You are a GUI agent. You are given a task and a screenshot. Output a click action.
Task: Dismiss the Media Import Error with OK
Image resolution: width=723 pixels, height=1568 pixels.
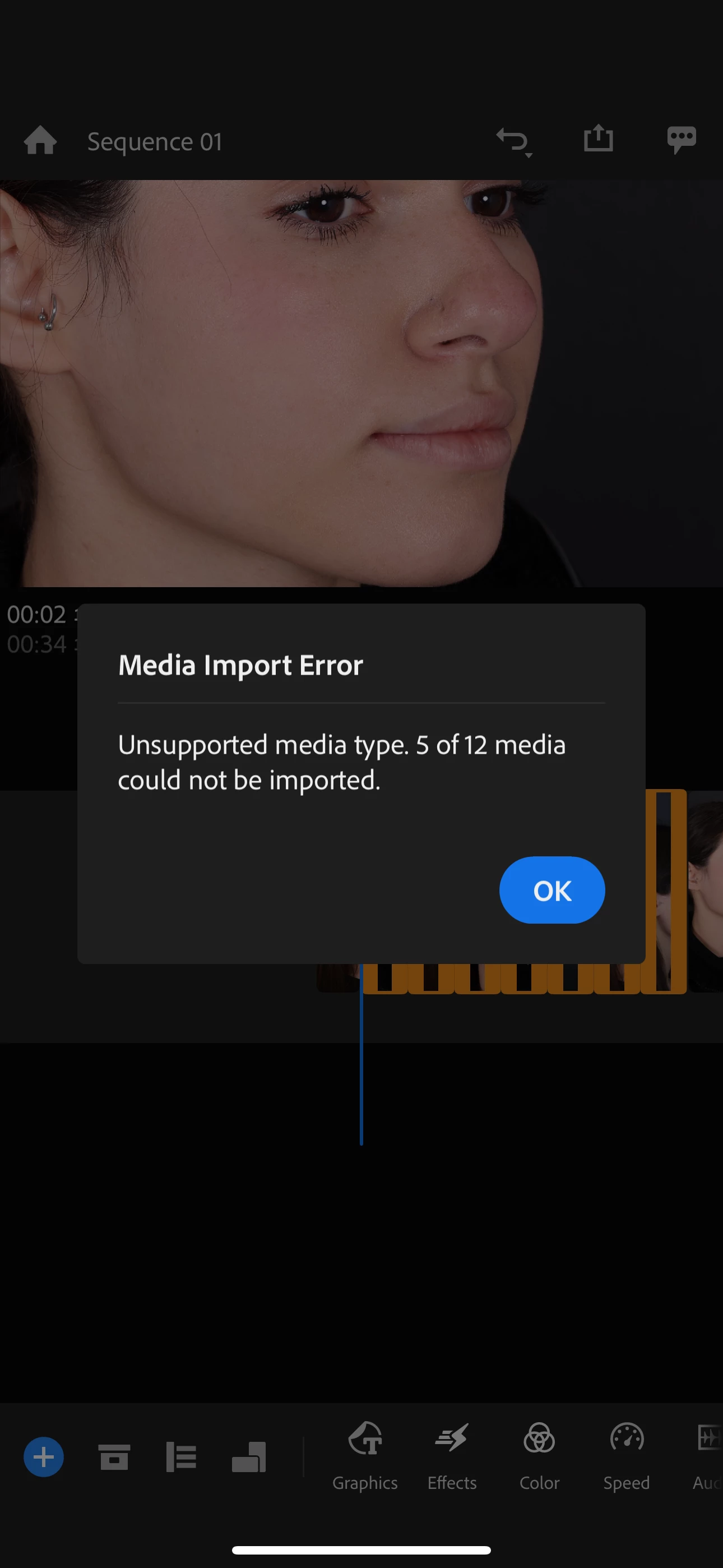point(551,890)
